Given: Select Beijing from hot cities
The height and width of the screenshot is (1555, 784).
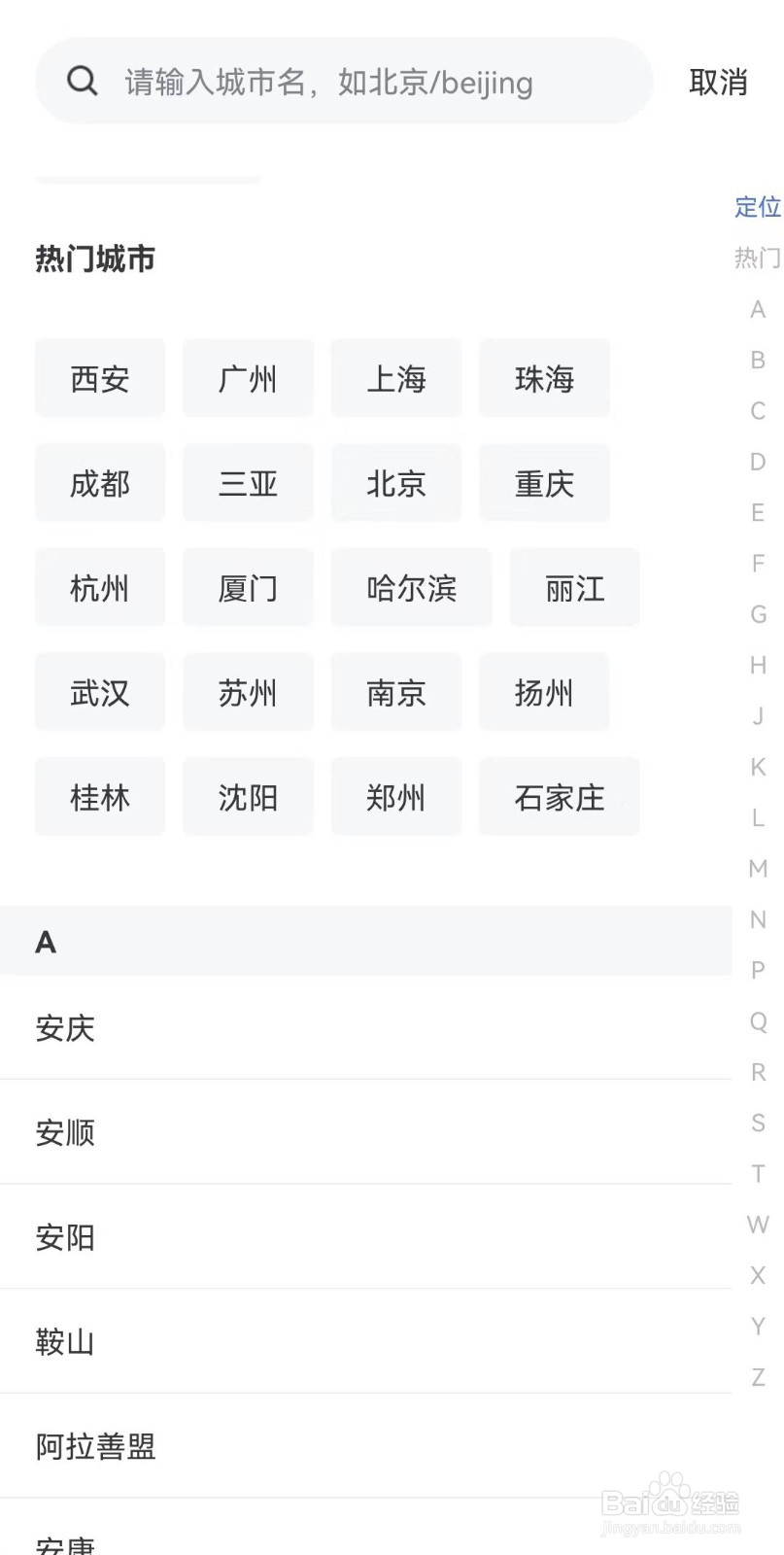Looking at the screenshot, I should [396, 483].
